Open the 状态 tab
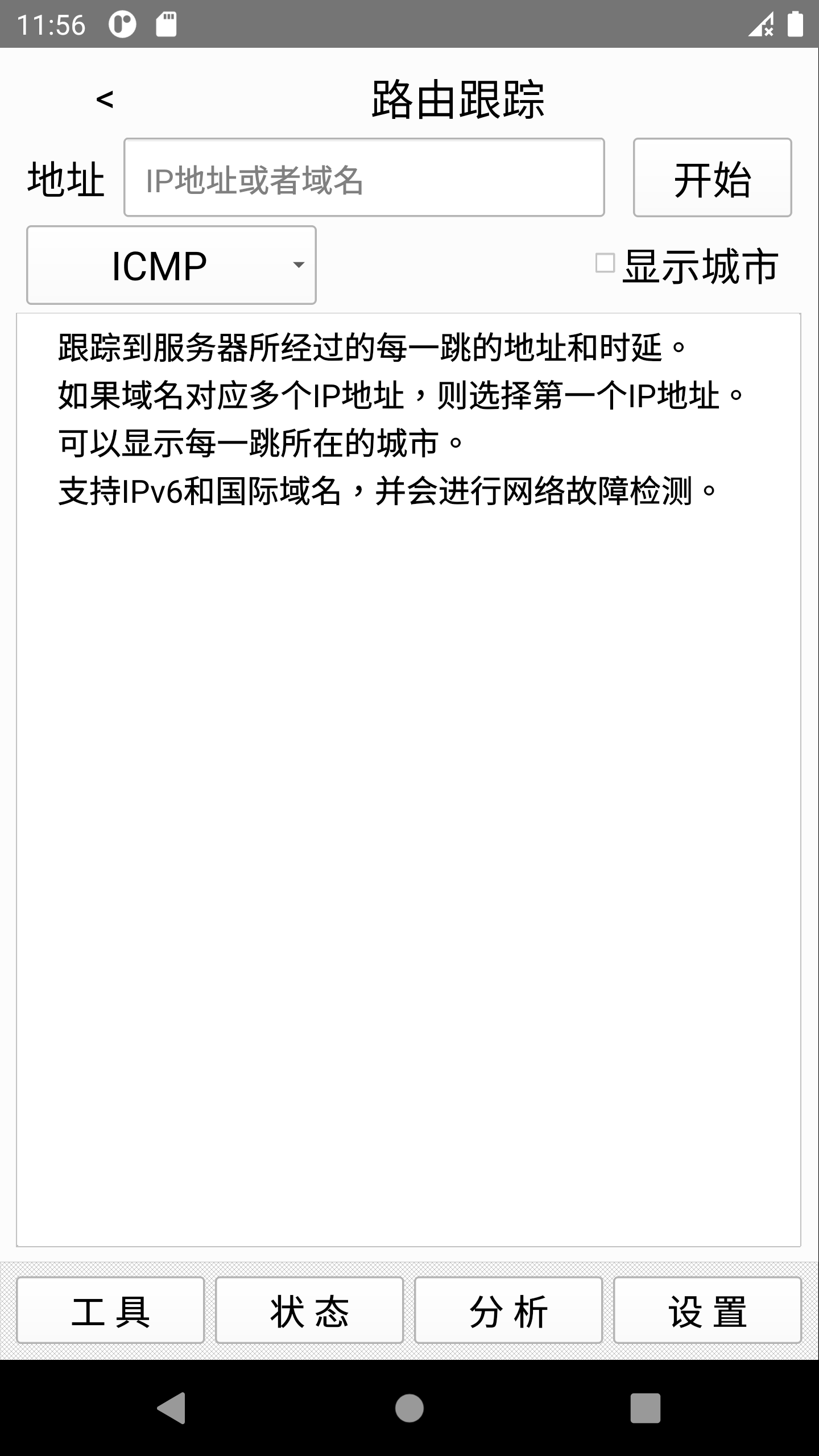This screenshot has height=1456, width=819. coord(309,1310)
